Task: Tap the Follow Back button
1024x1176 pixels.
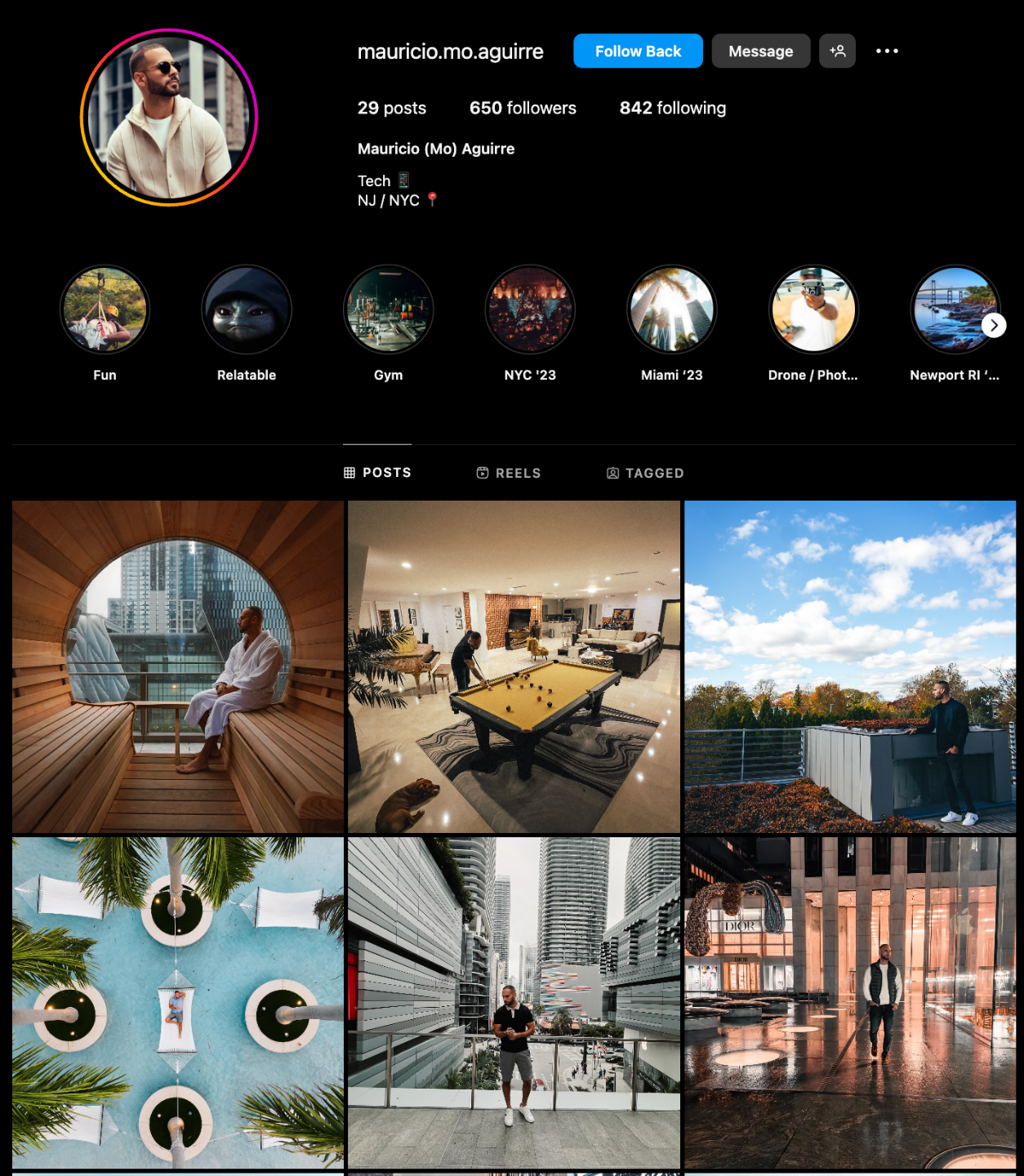Action: (638, 51)
